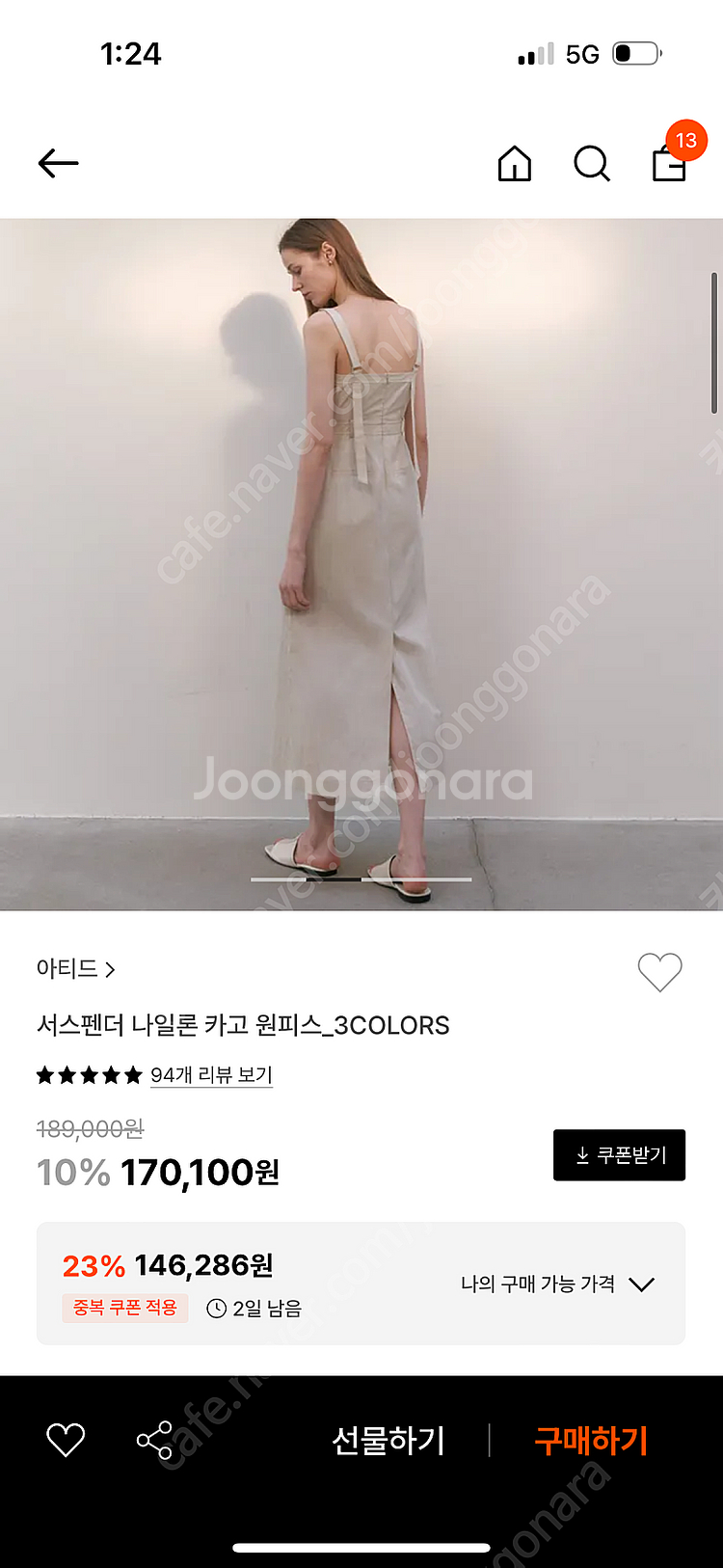The width and height of the screenshot is (723, 1568).
Task: Tap the carousel position indicator bar
Action: pos(361,879)
